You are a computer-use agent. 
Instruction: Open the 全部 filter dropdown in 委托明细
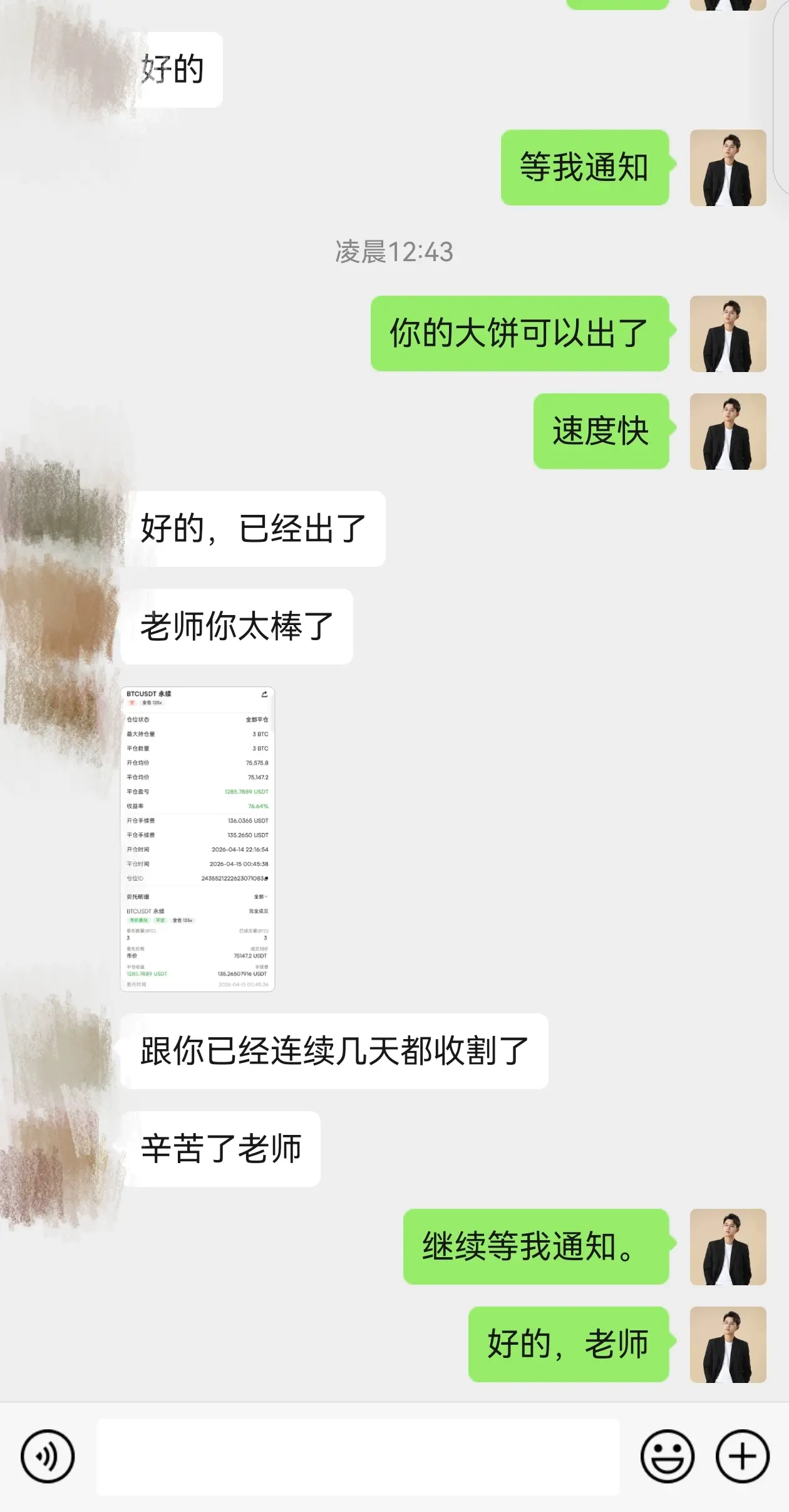coord(259,898)
